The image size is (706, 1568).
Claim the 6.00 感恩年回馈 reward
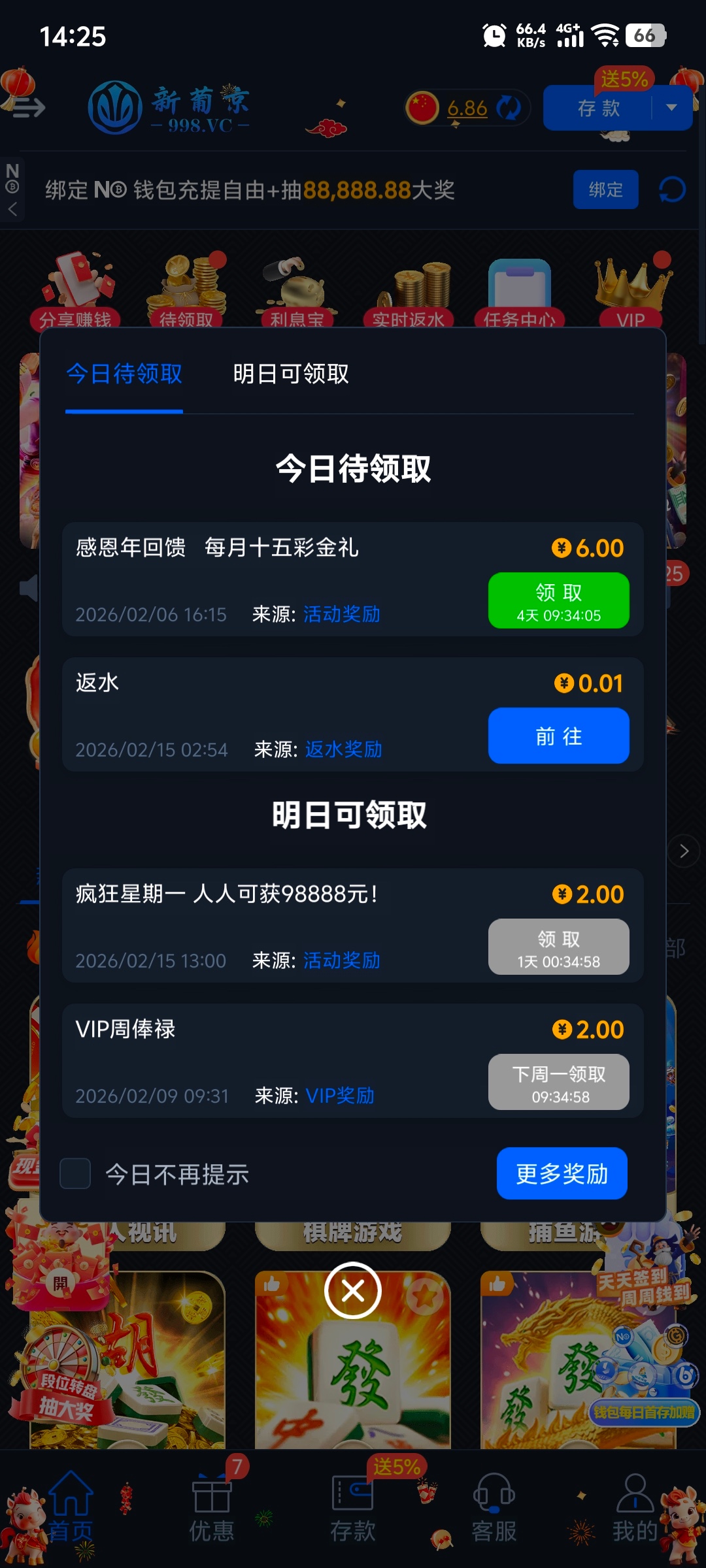[x=558, y=600]
